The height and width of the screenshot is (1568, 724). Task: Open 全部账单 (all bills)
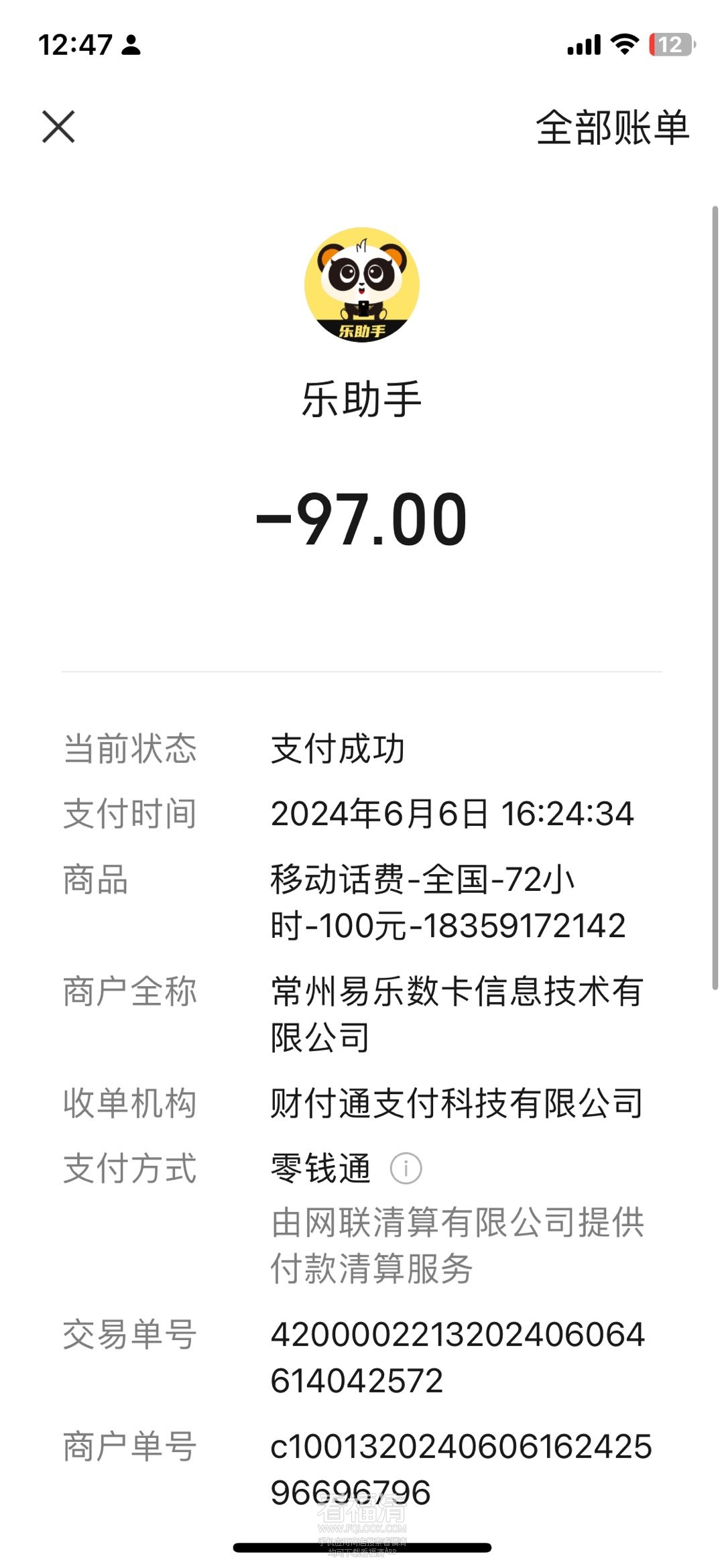(x=612, y=127)
